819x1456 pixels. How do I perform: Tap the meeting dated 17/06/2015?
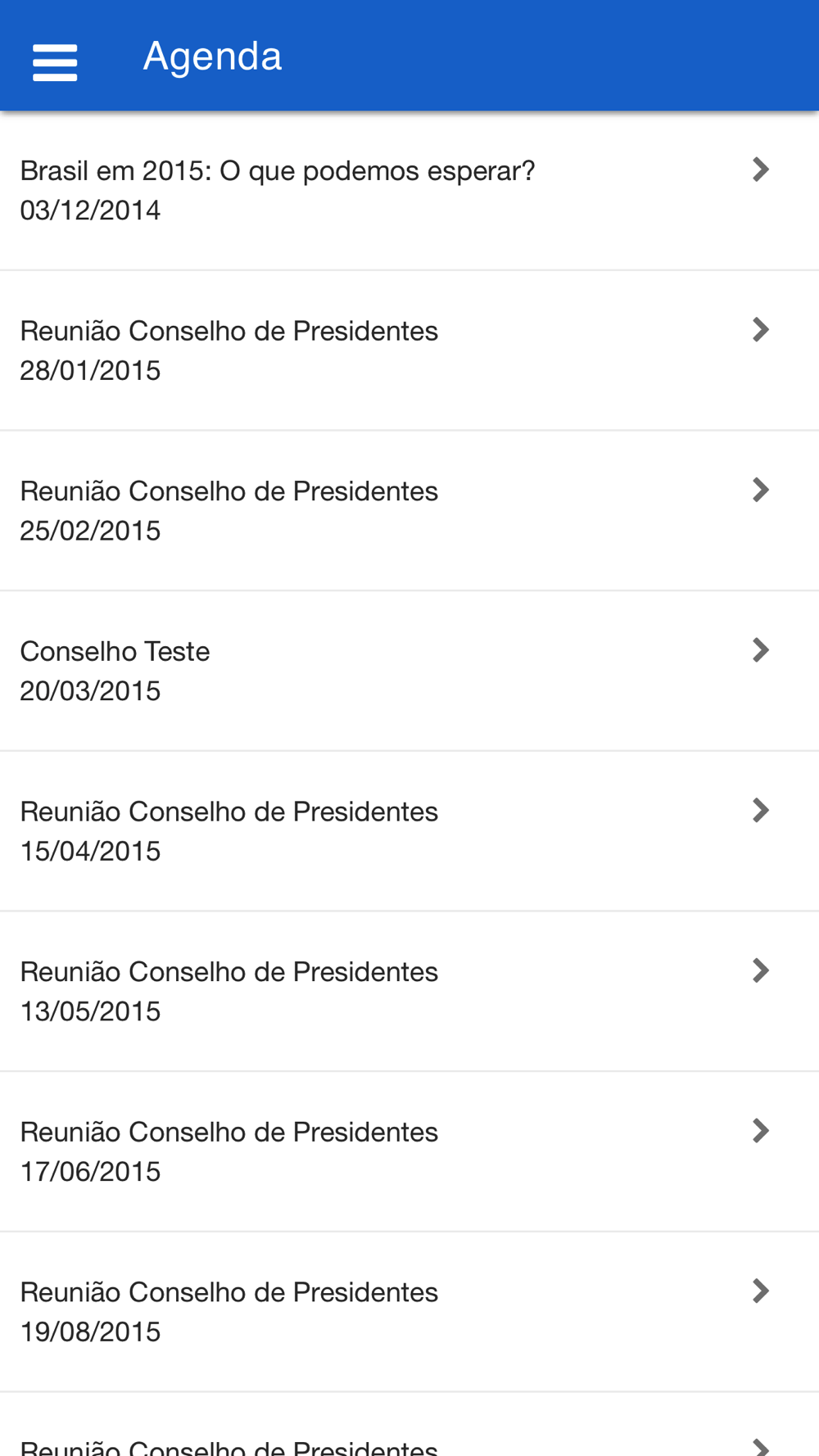409,1151
